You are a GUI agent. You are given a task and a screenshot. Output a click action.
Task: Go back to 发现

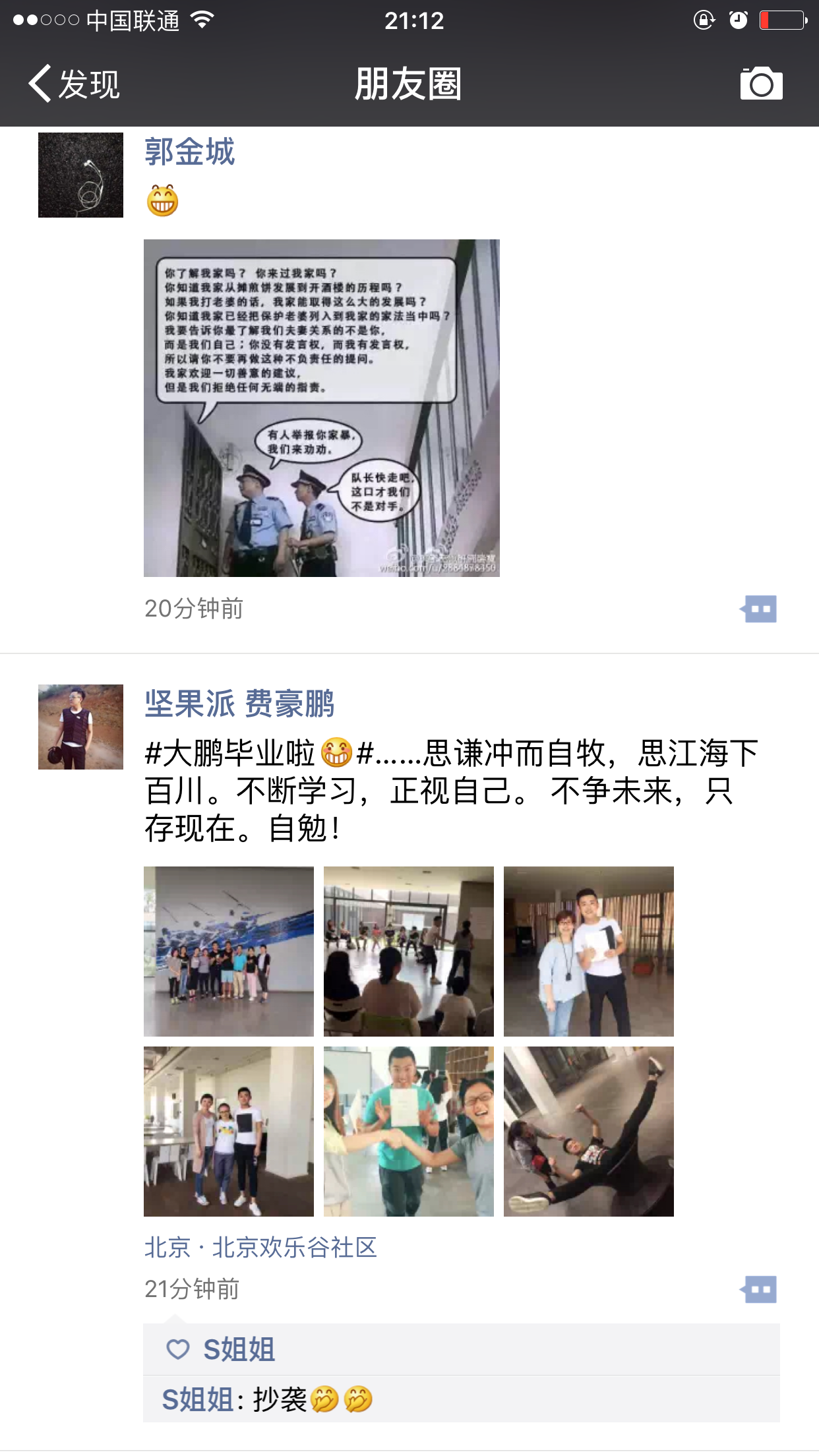(74, 84)
